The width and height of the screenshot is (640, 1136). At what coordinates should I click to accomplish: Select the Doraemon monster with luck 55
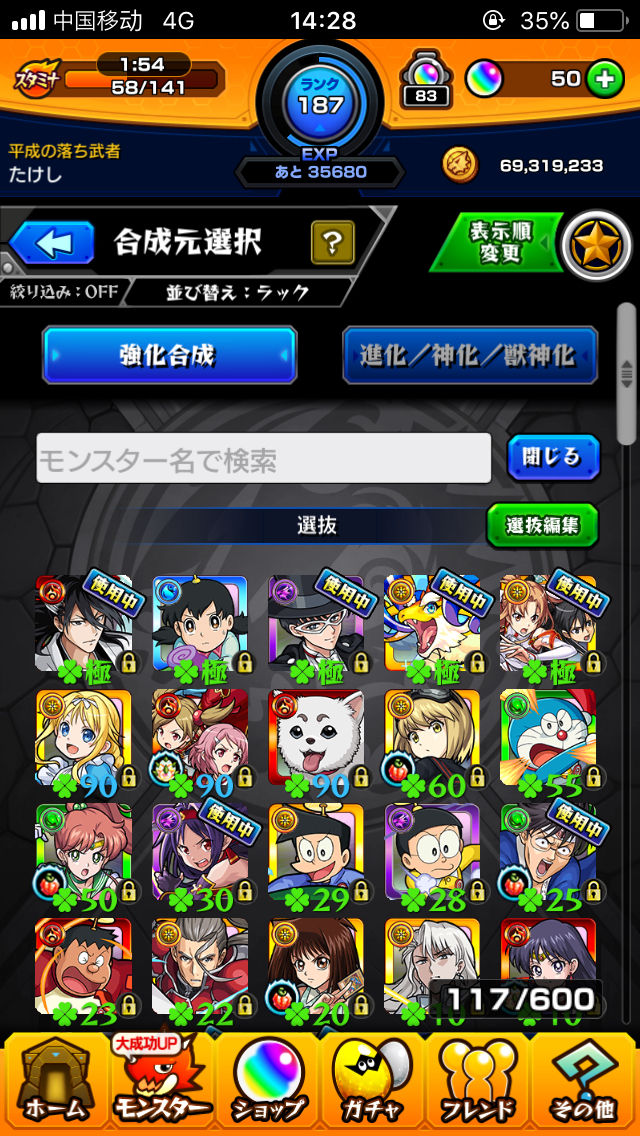(x=549, y=738)
